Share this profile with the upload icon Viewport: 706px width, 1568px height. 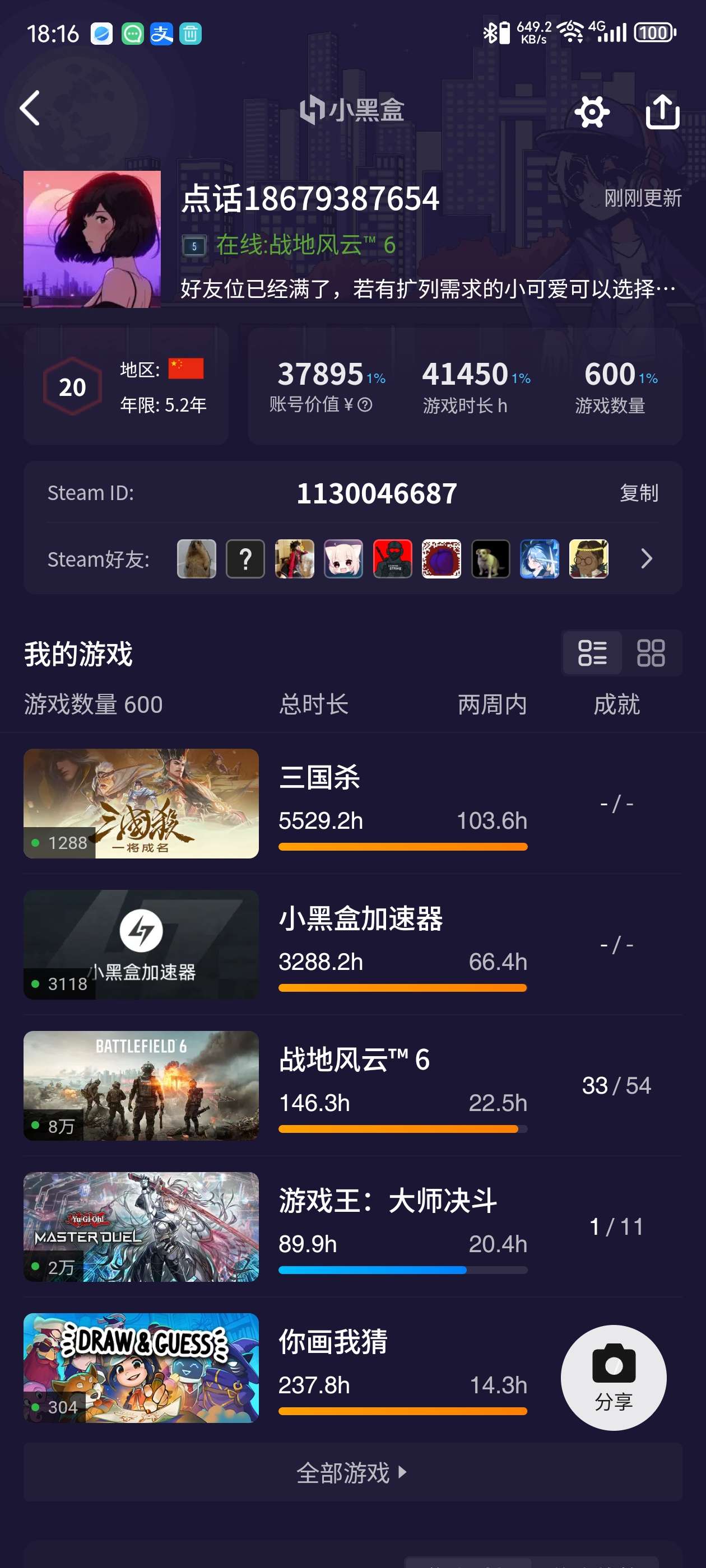click(x=662, y=111)
